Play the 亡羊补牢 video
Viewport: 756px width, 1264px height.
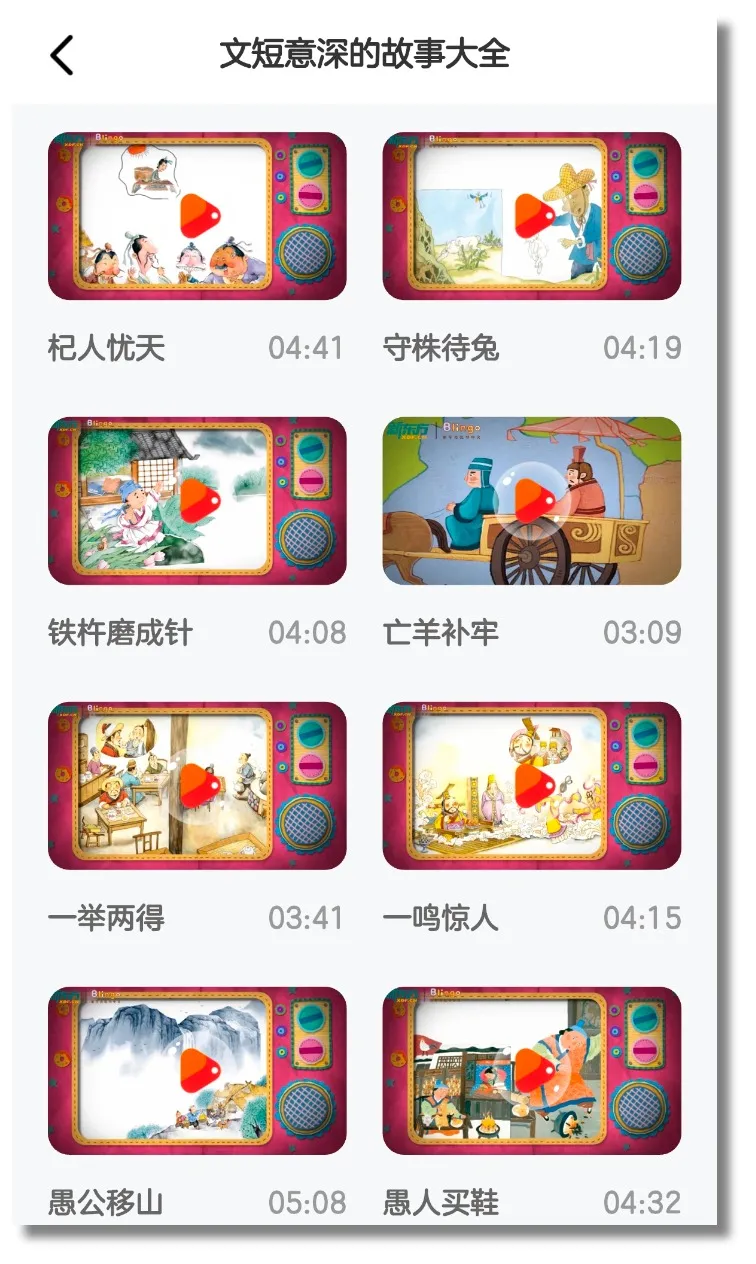click(532, 501)
